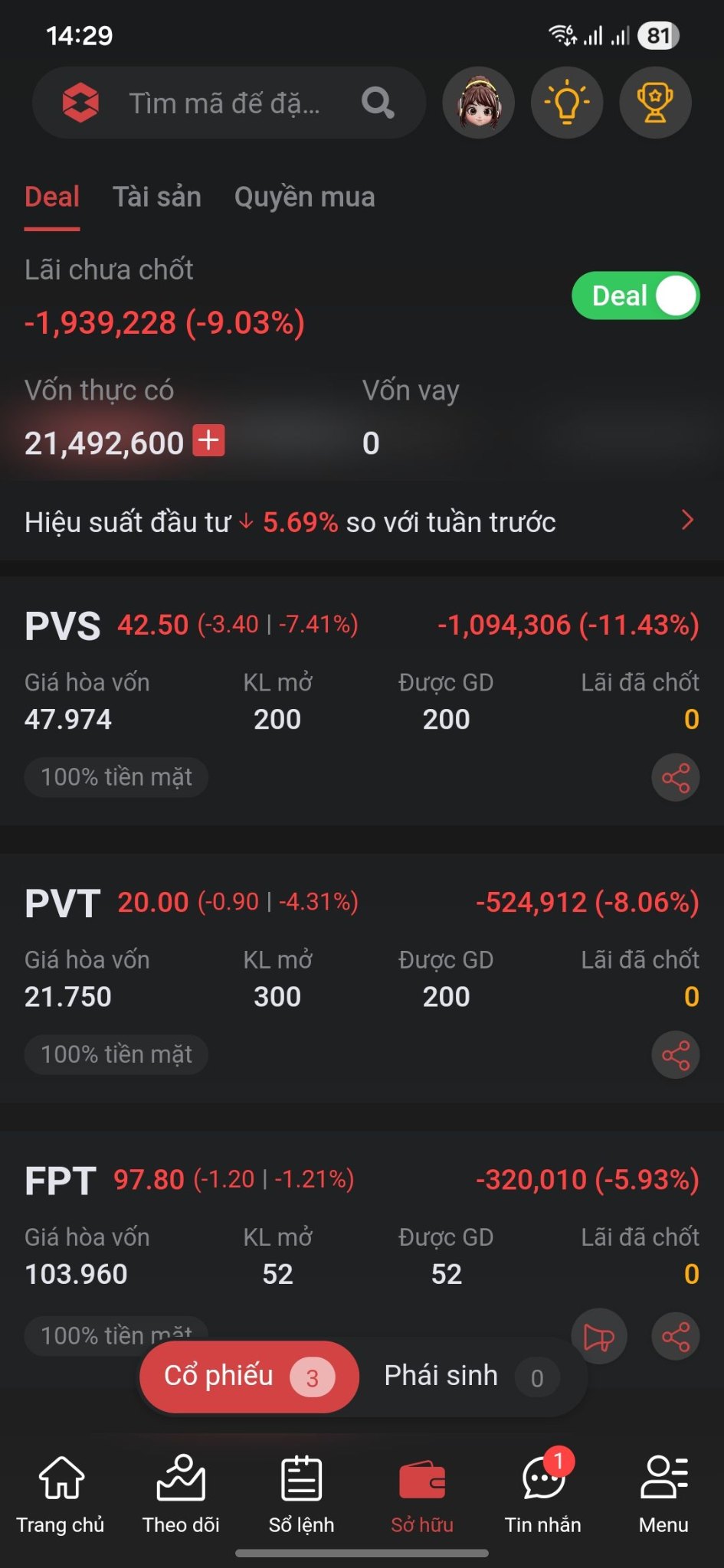Image resolution: width=724 pixels, height=1568 pixels.
Task: Tap the megaphone icon on FPT
Action: (598, 1337)
